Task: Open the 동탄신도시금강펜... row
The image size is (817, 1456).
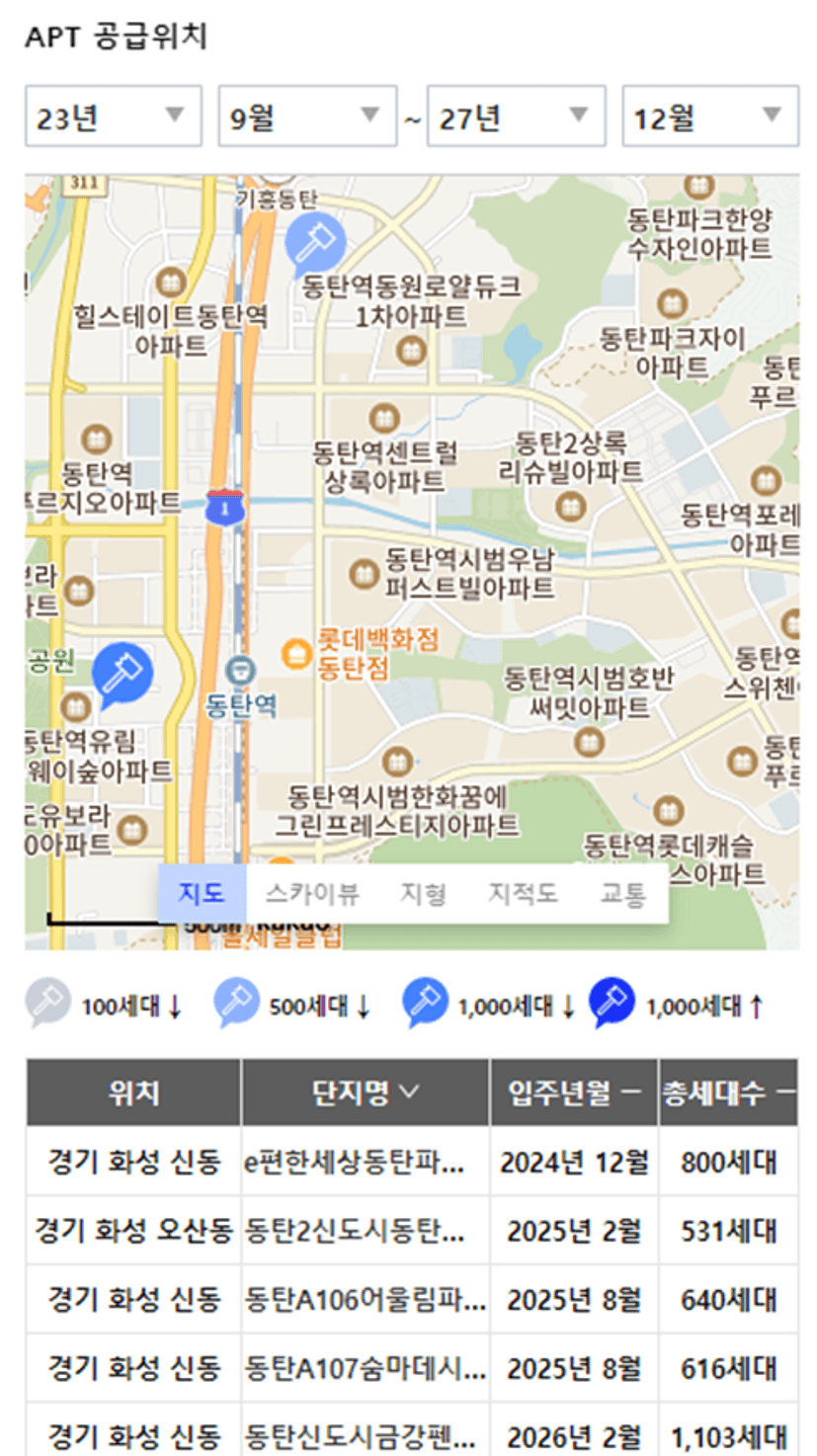Action: pyautogui.click(x=364, y=1433)
